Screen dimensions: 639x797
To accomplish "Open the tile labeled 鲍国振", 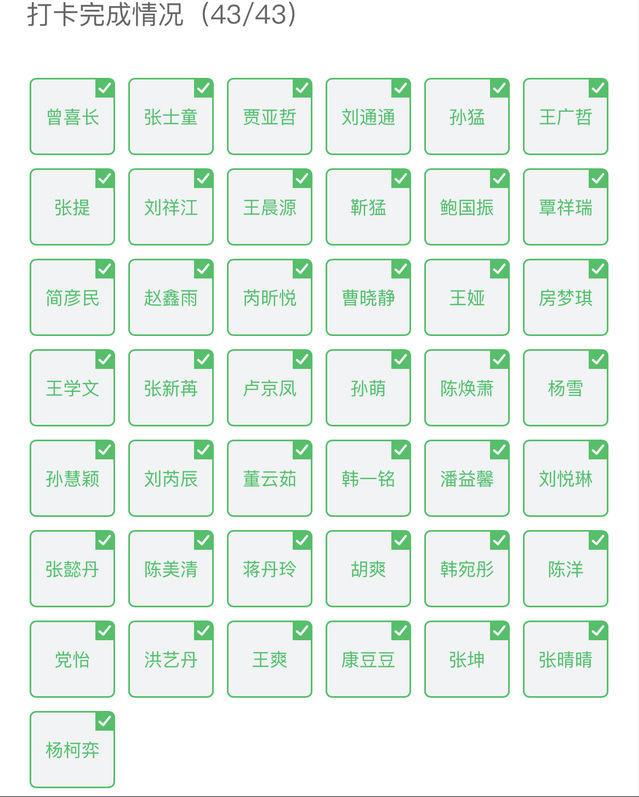I will pos(467,208).
